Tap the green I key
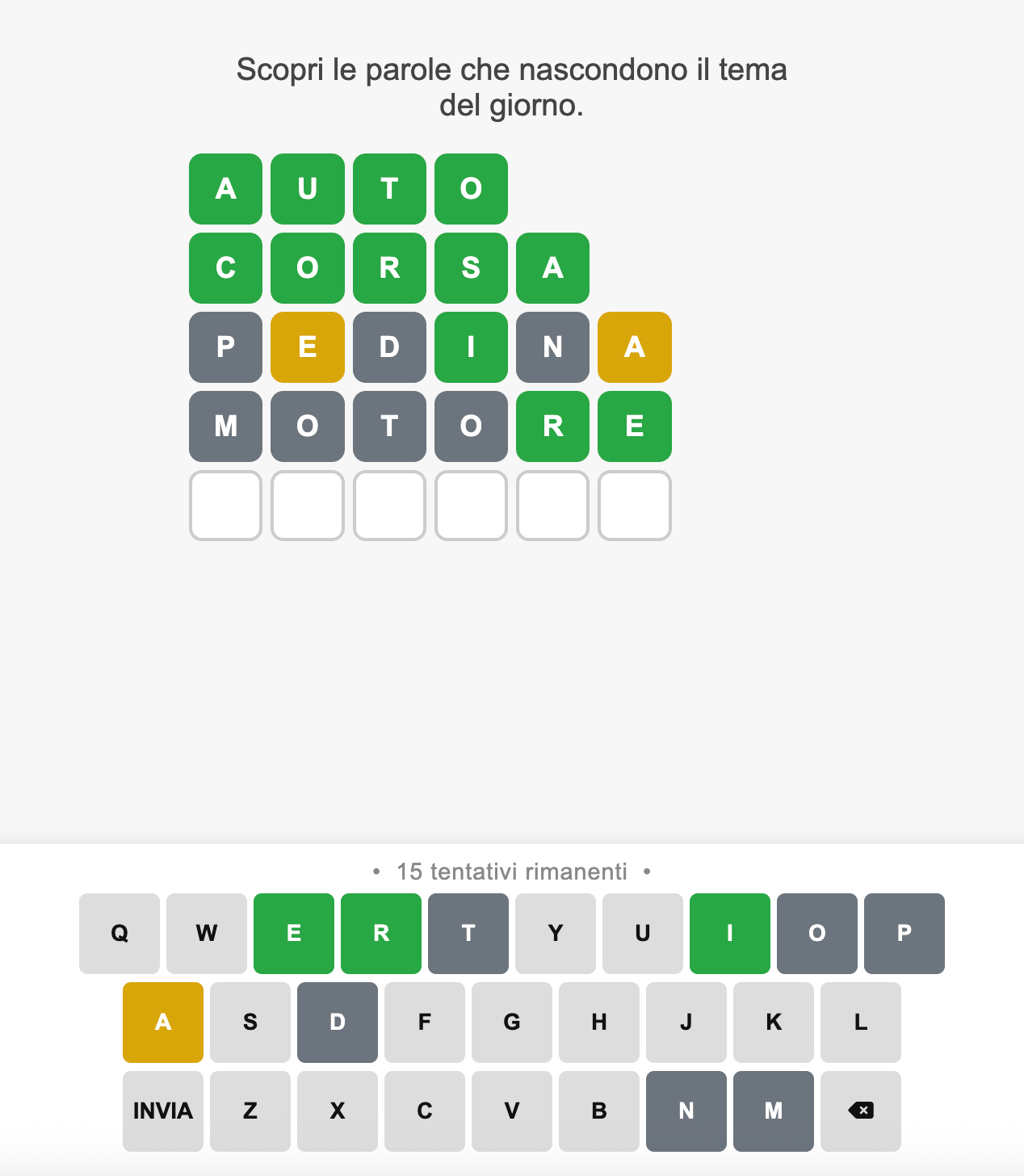The height and width of the screenshot is (1176, 1024). (729, 933)
